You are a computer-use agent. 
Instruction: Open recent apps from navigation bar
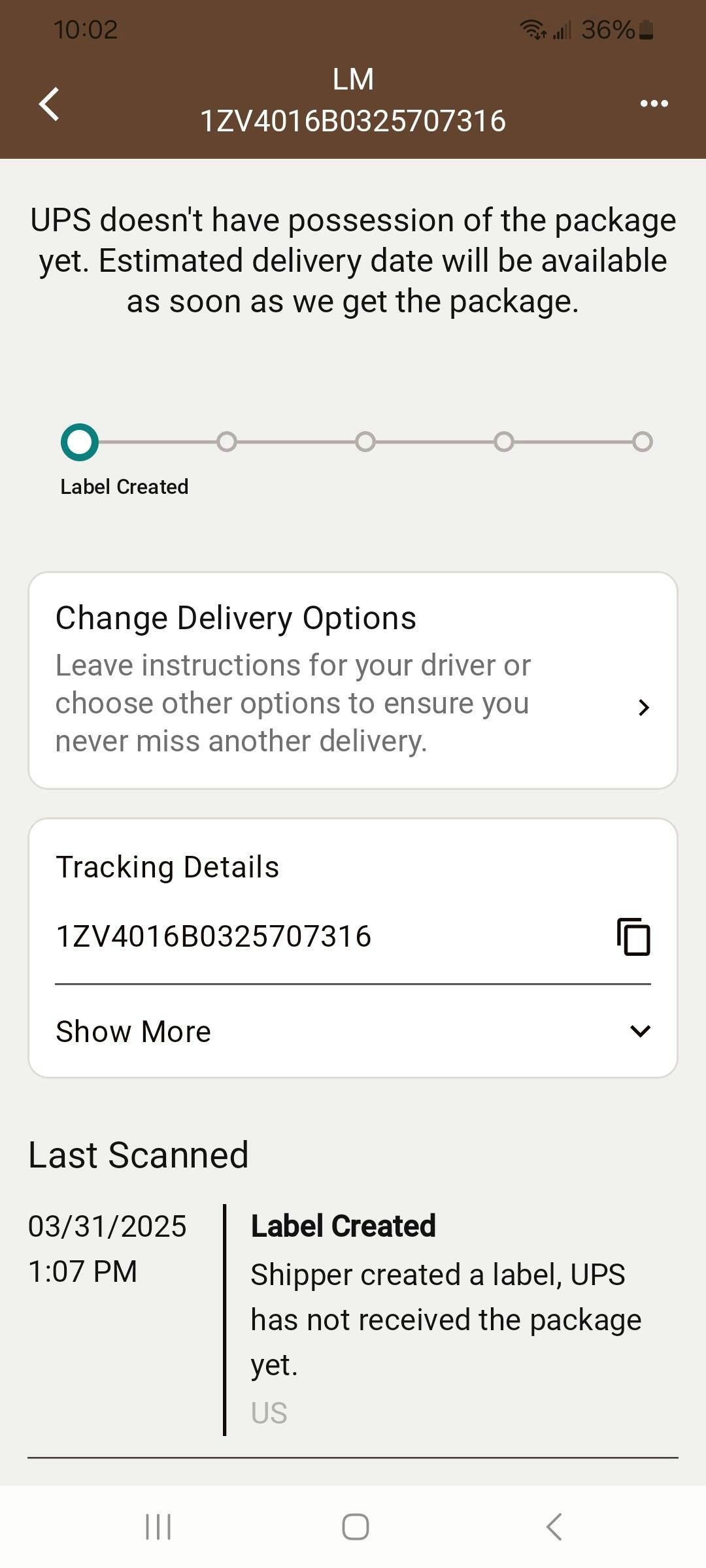158,1527
